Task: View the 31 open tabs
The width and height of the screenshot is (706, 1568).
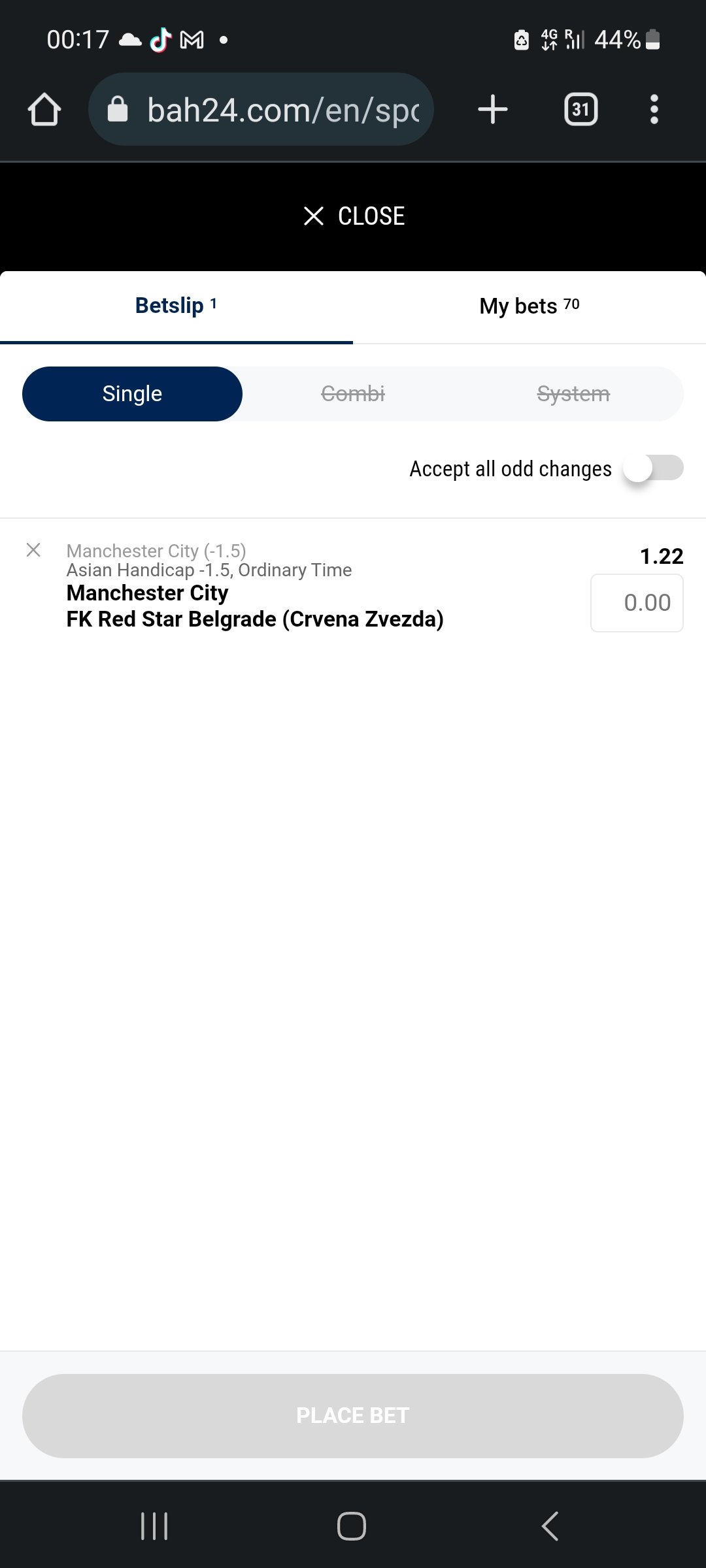Action: point(581,109)
